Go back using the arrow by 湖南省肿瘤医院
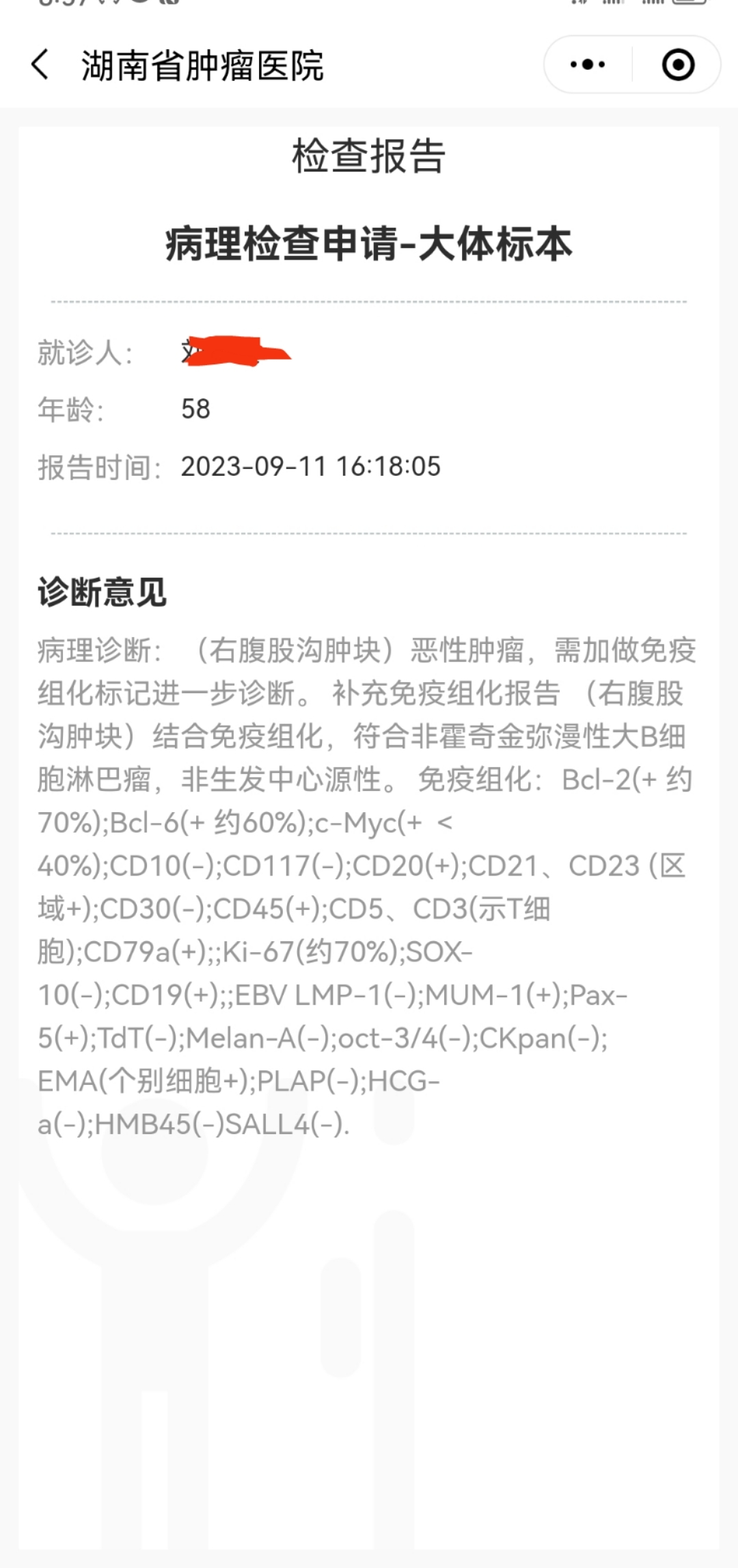The width and height of the screenshot is (738, 1568). tap(40, 65)
